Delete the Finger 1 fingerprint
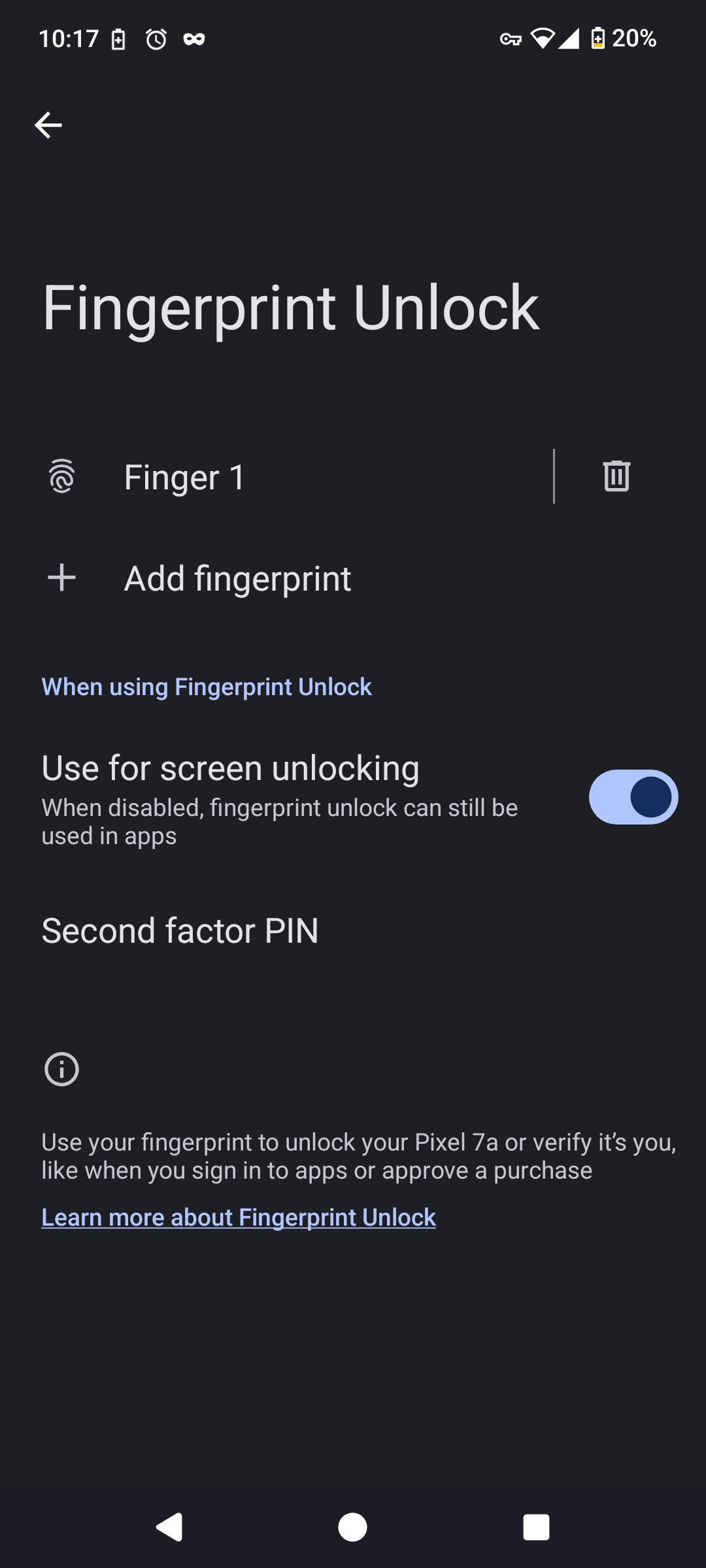This screenshot has height=1568, width=706. 616,476
